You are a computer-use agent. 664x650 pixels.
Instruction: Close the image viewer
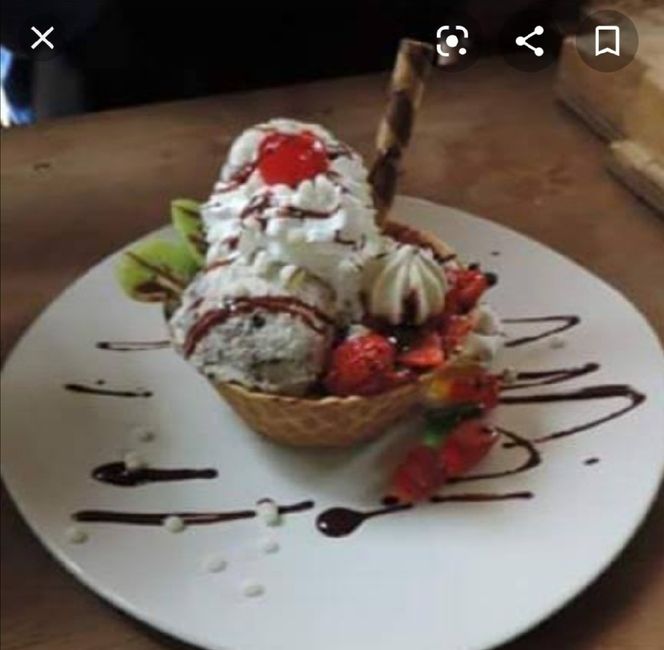click(x=42, y=39)
